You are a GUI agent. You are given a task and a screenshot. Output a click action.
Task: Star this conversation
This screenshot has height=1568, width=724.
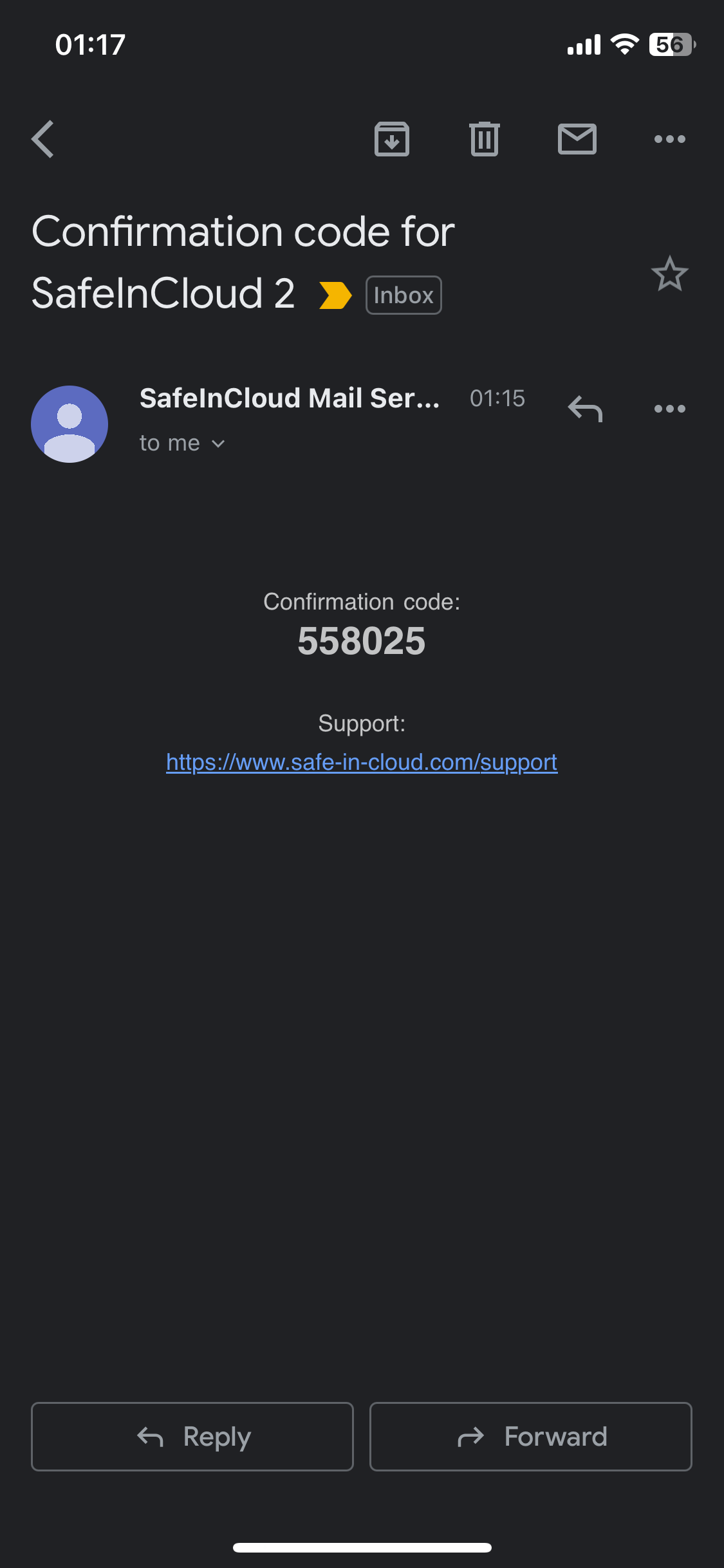(669, 274)
